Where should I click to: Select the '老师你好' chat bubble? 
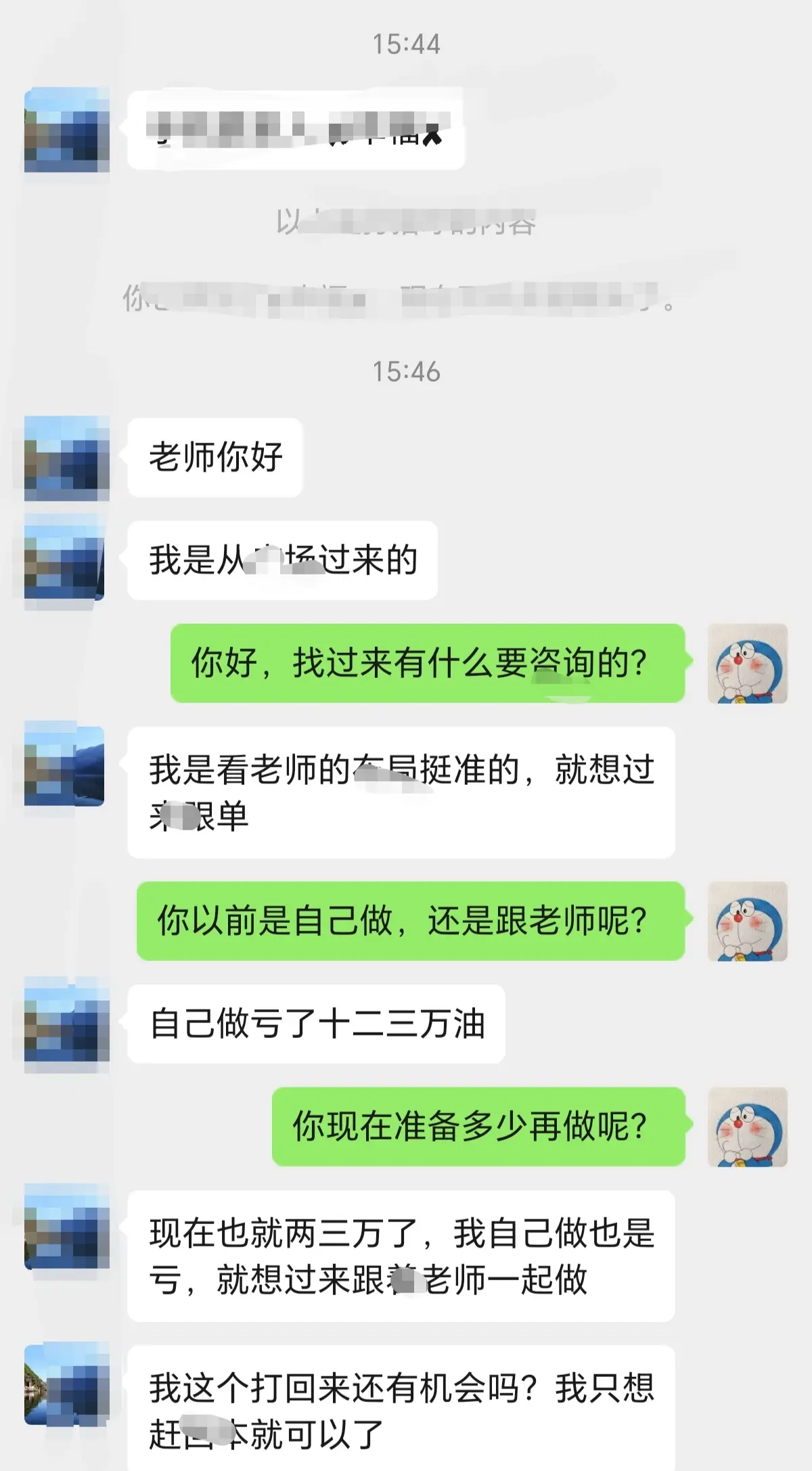coord(213,457)
